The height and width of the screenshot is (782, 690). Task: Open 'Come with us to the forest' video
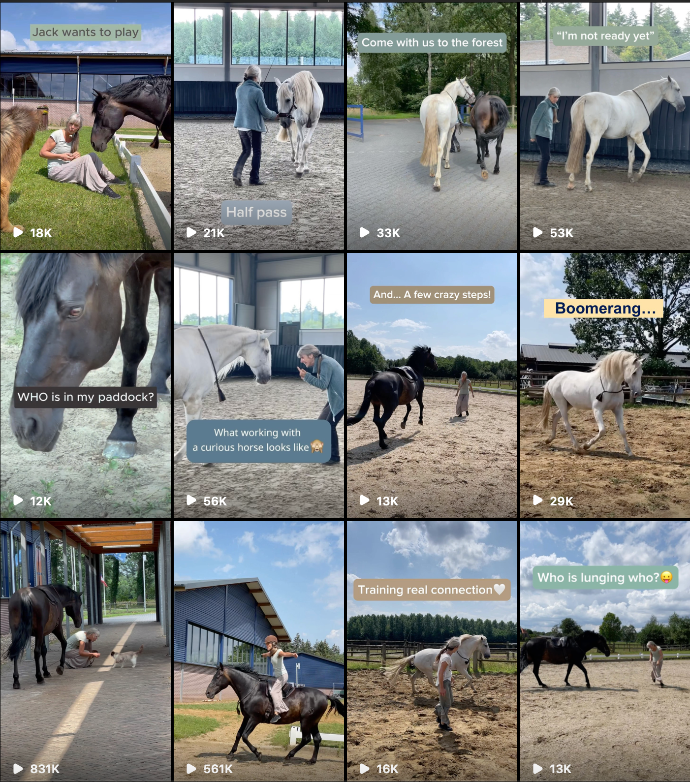[x=431, y=125]
